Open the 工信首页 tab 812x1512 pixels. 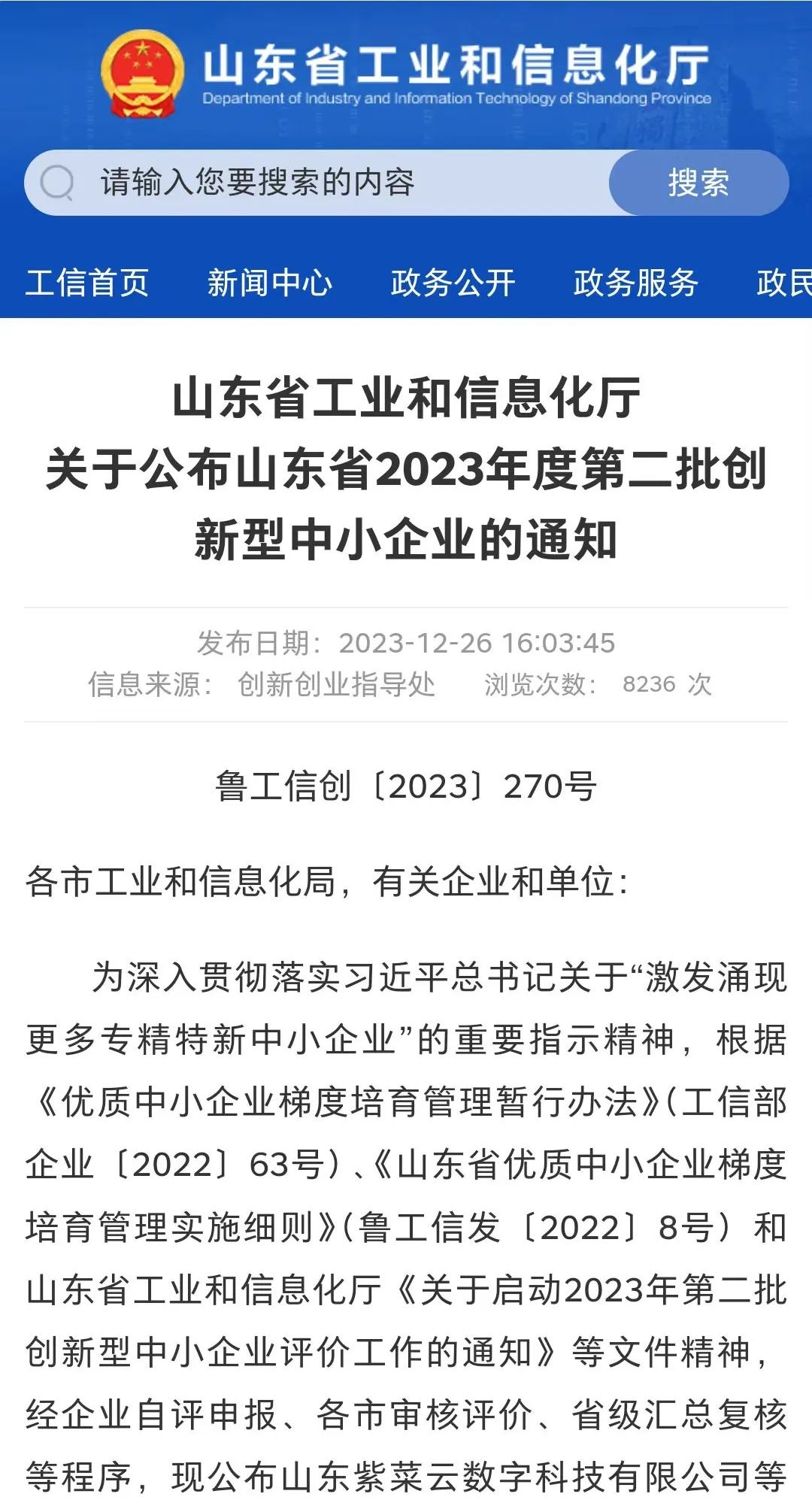(87, 283)
